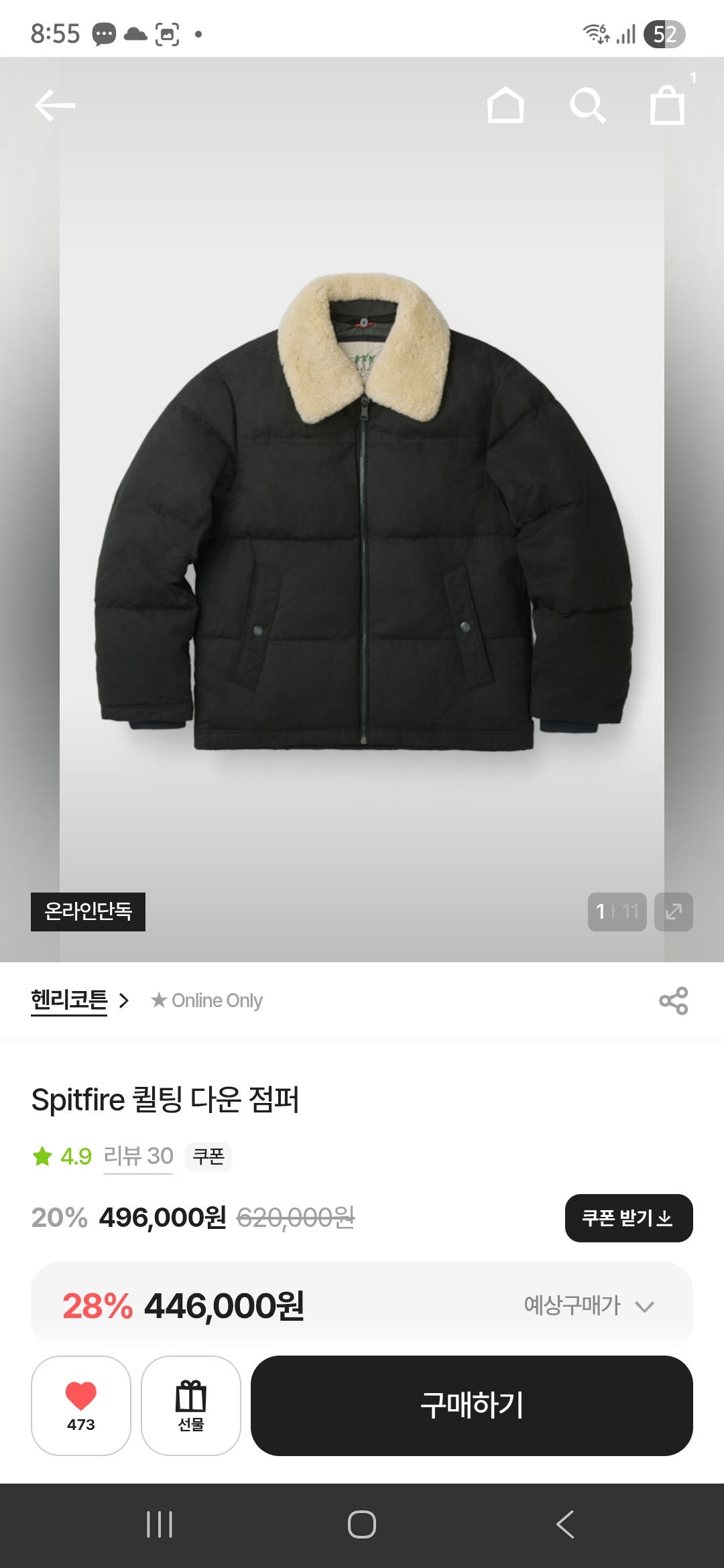This screenshot has width=724, height=1568.
Task: Tap the 쿠폰 받기 button
Action: [x=628, y=1218]
